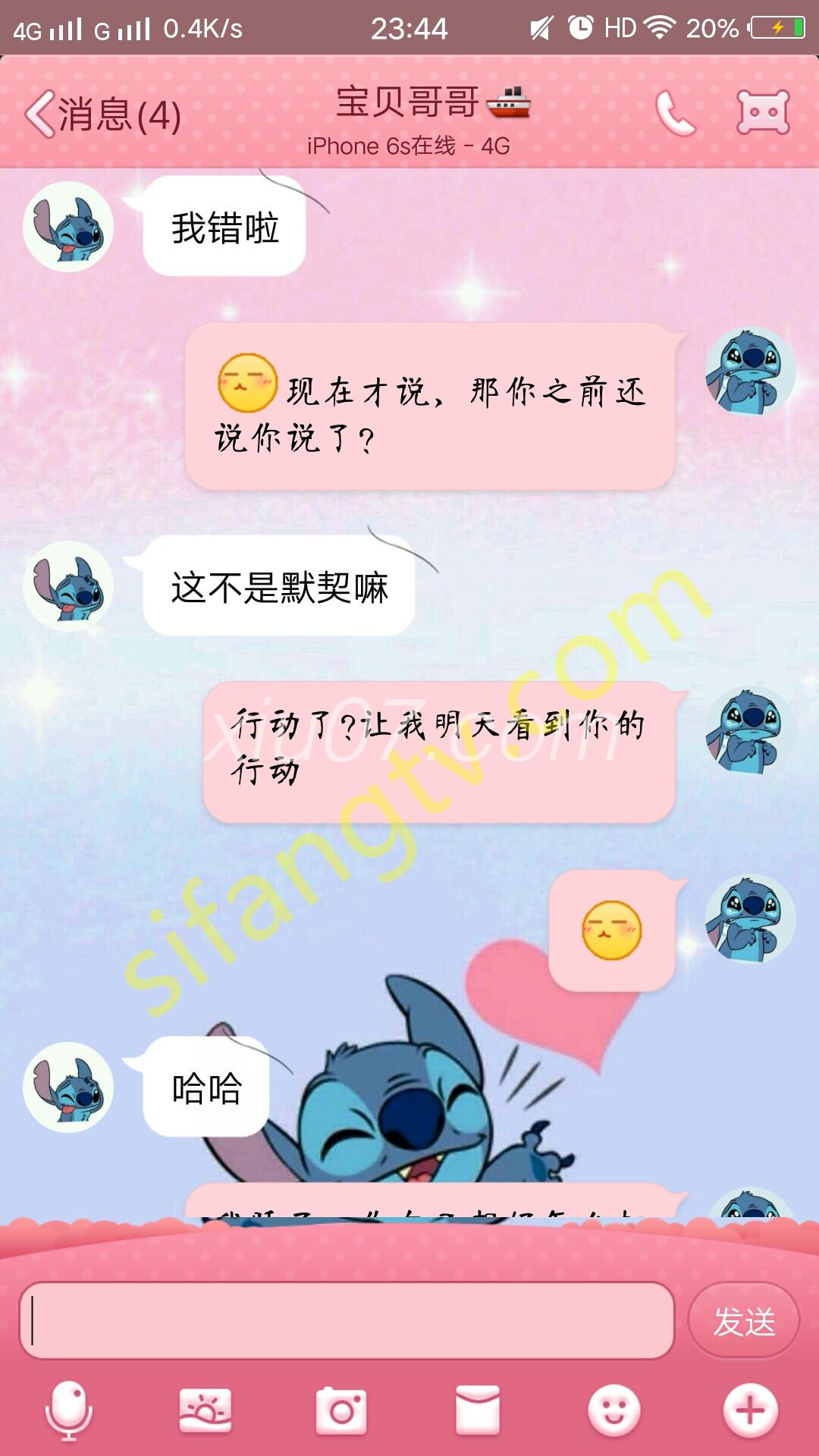The width and height of the screenshot is (819, 1456).
Task: Open the red envelope option
Action: click(478, 1410)
